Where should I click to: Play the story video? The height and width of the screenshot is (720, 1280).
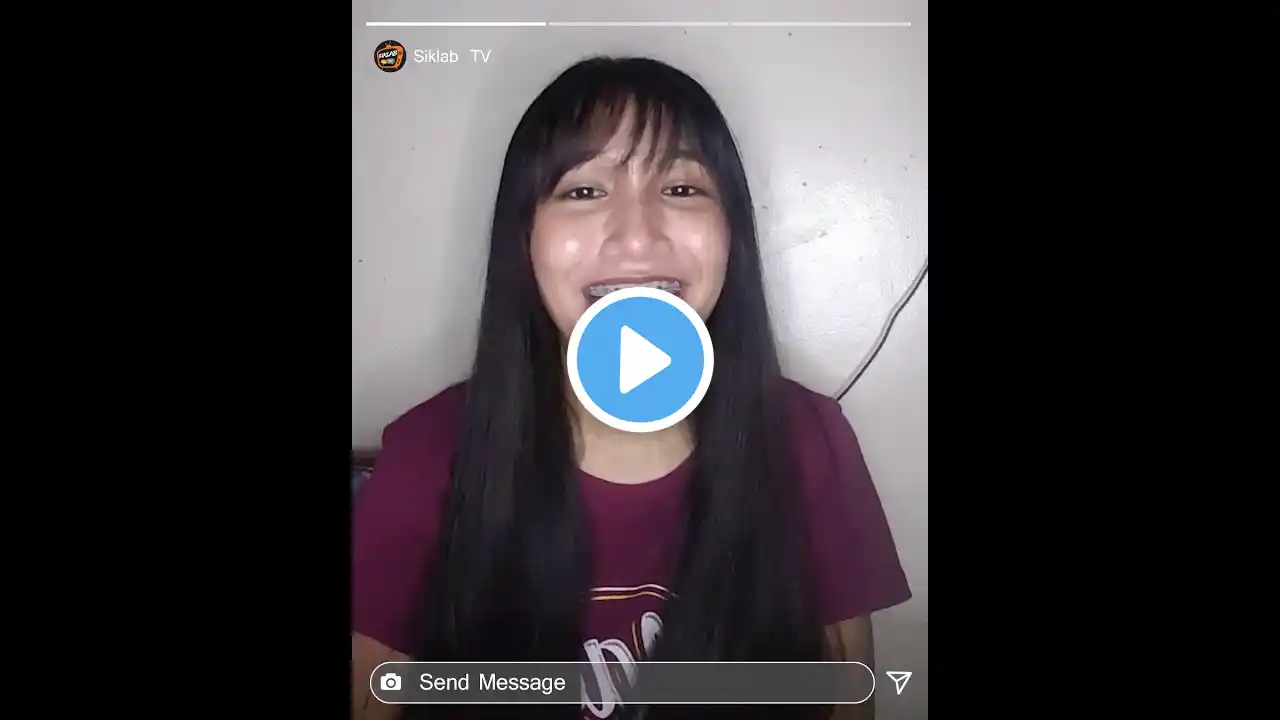pos(640,360)
